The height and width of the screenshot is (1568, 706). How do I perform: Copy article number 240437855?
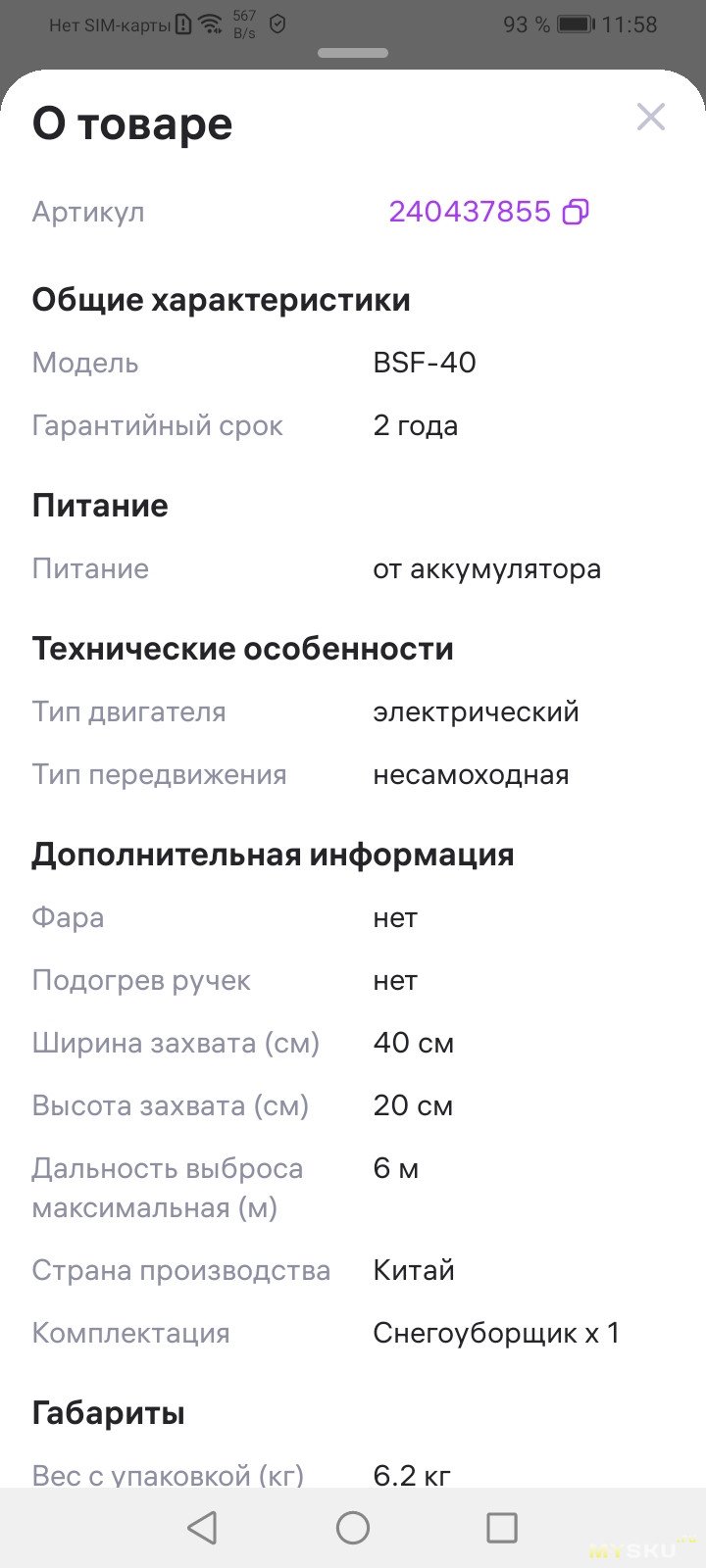coord(576,212)
